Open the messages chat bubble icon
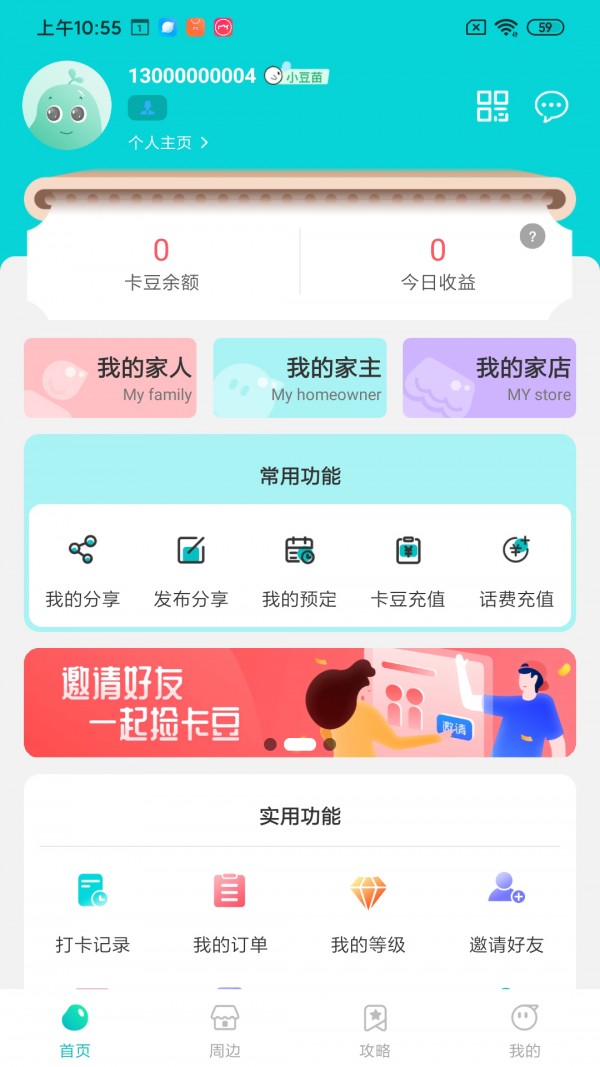The image size is (600, 1067). point(551,106)
